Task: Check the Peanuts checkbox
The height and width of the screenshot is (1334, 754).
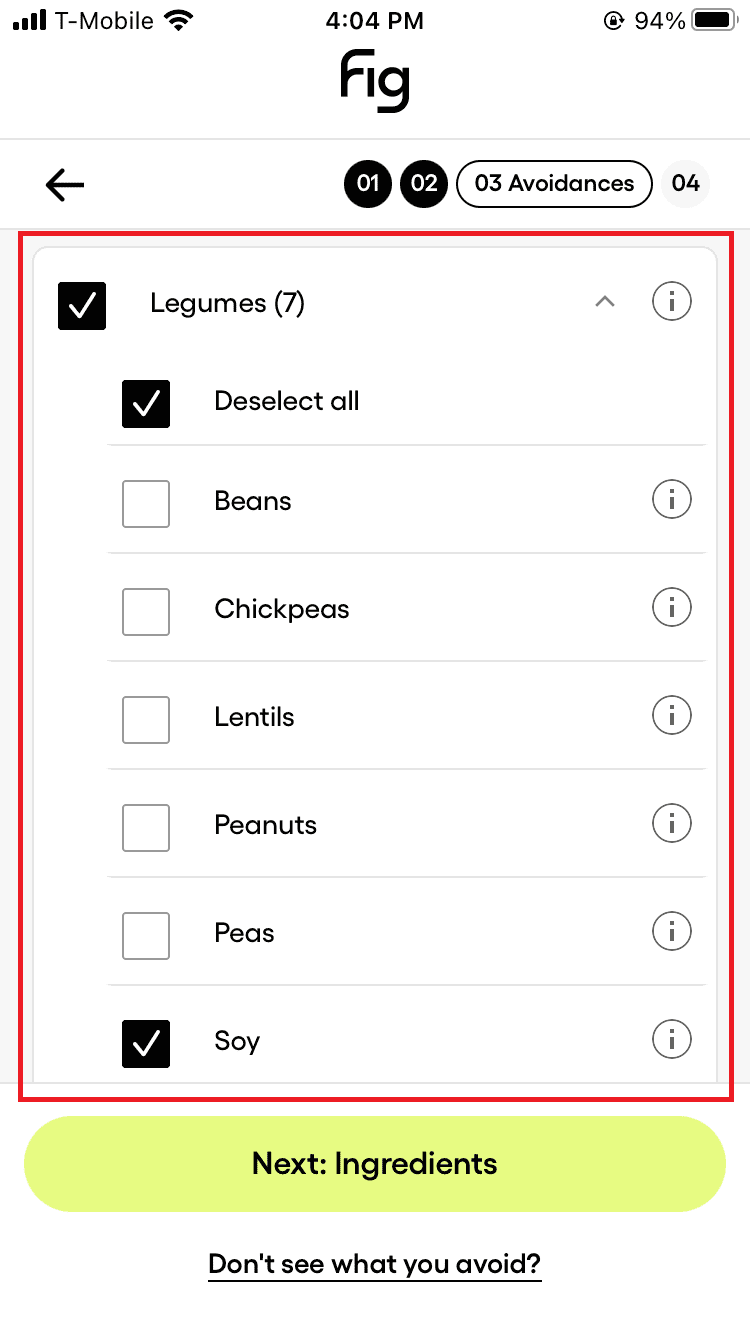Action: click(x=145, y=827)
